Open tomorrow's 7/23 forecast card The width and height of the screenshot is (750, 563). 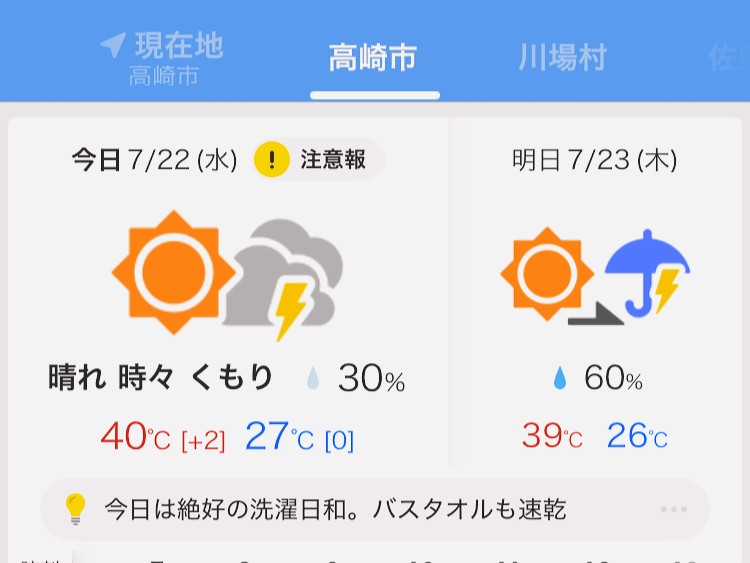pyautogui.click(x=596, y=292)
